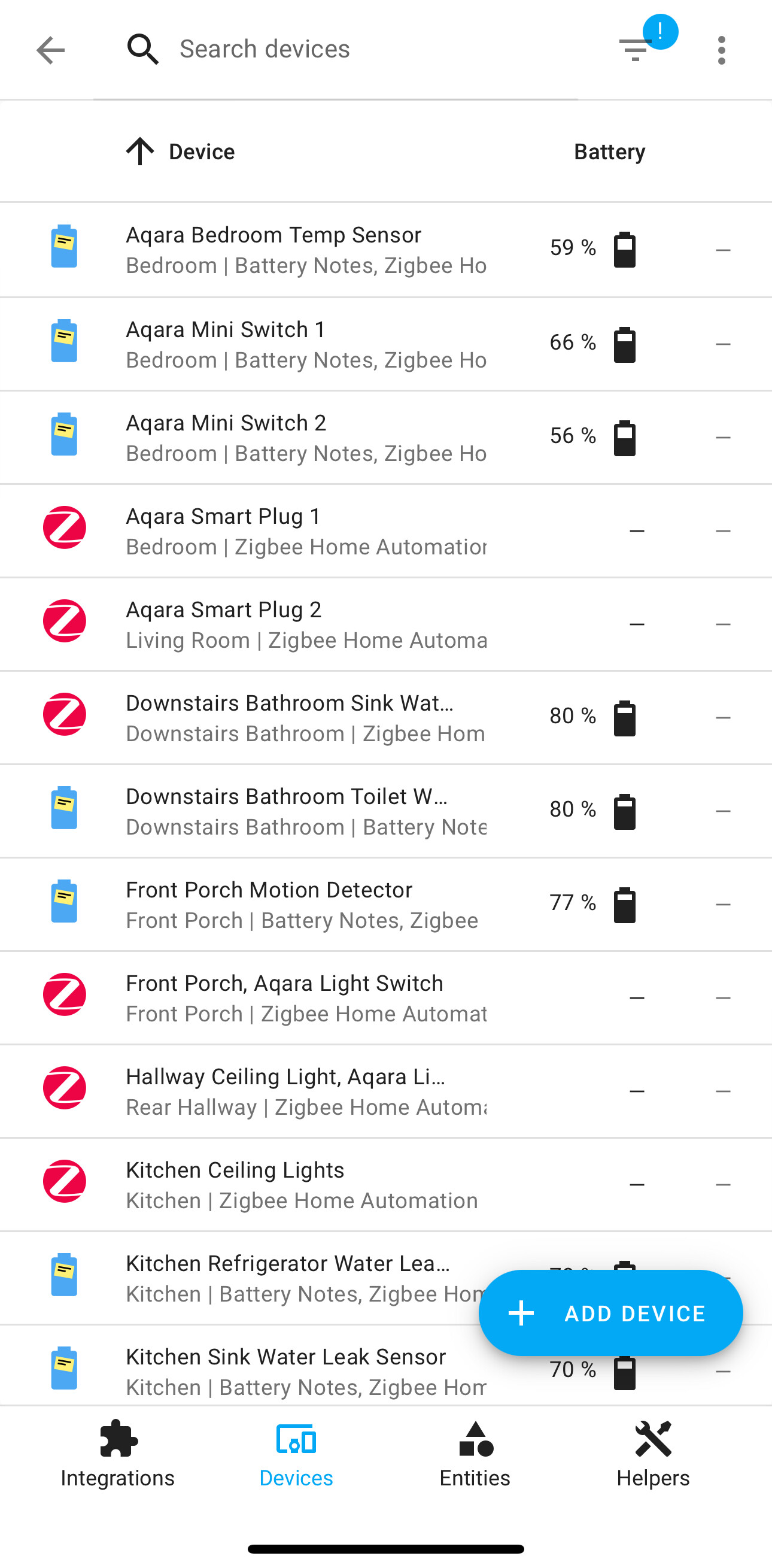
Task: Open Aqara Smart Plug 1
Action: (x=304, y=531)
